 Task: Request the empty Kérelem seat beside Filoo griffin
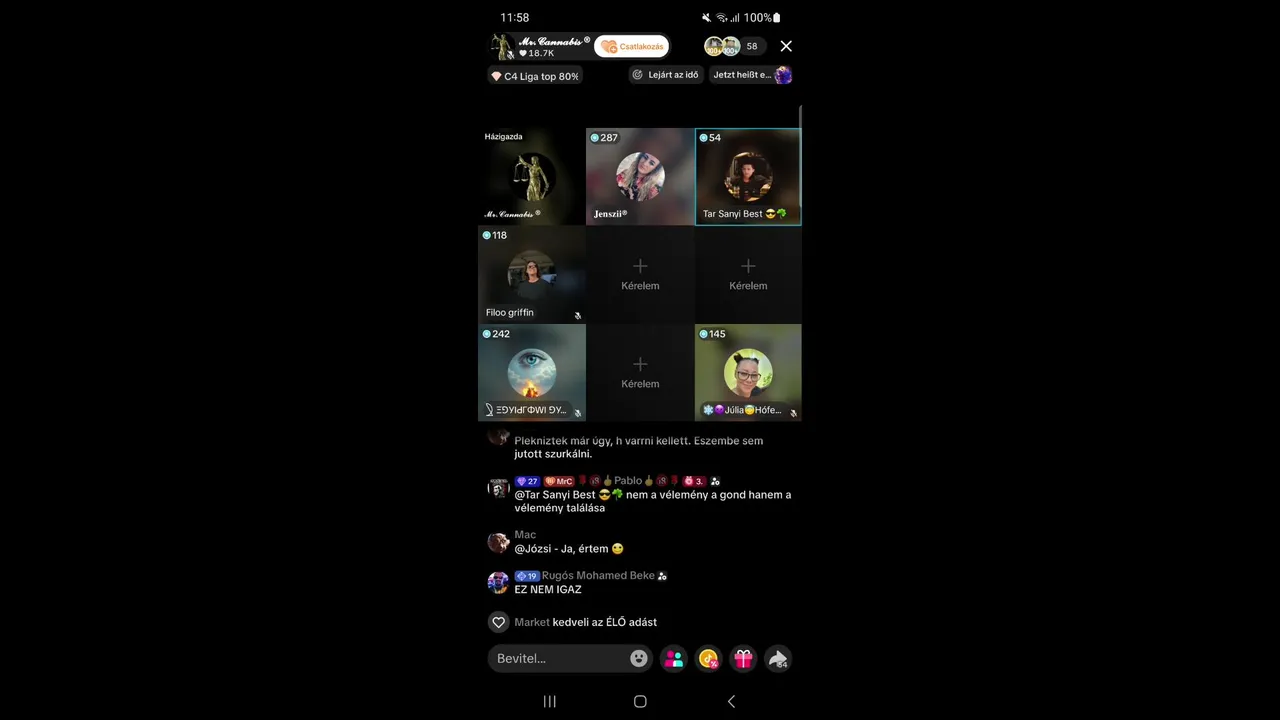pos(640,274)
